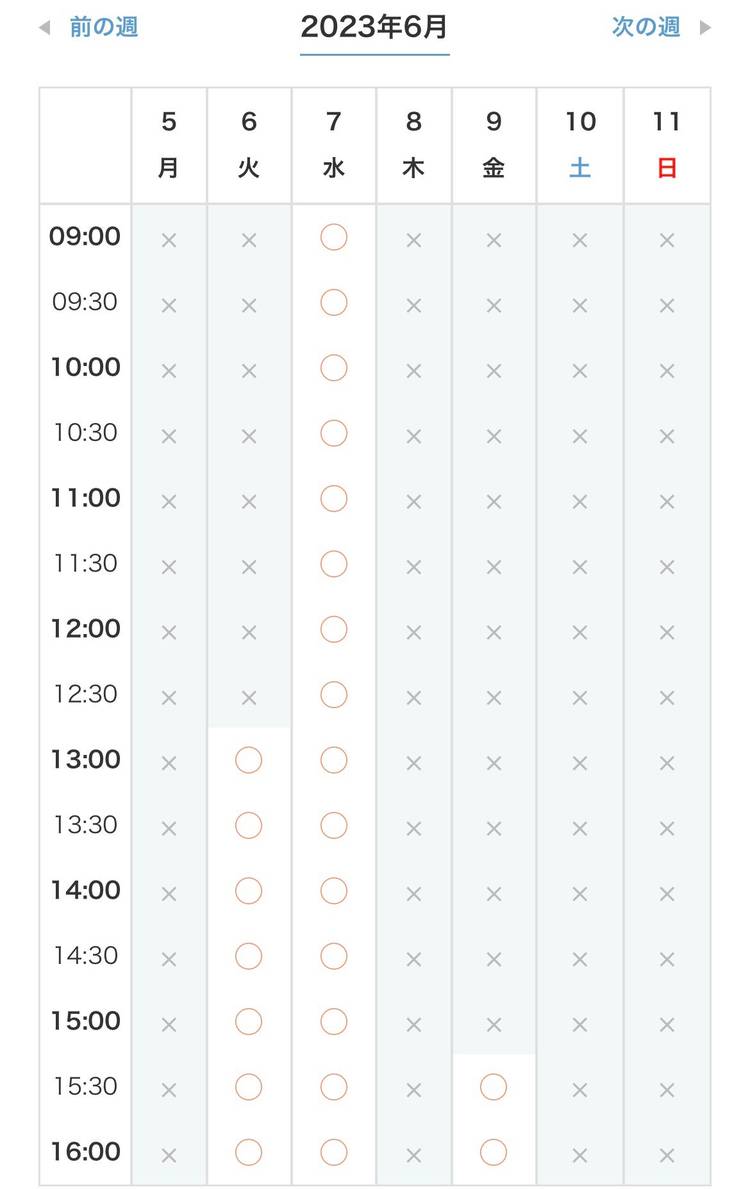This screenshot has width=750, height=1189.
Task: Select the 09:00 slot on Wednesday 7
Action: click(333, 237)
